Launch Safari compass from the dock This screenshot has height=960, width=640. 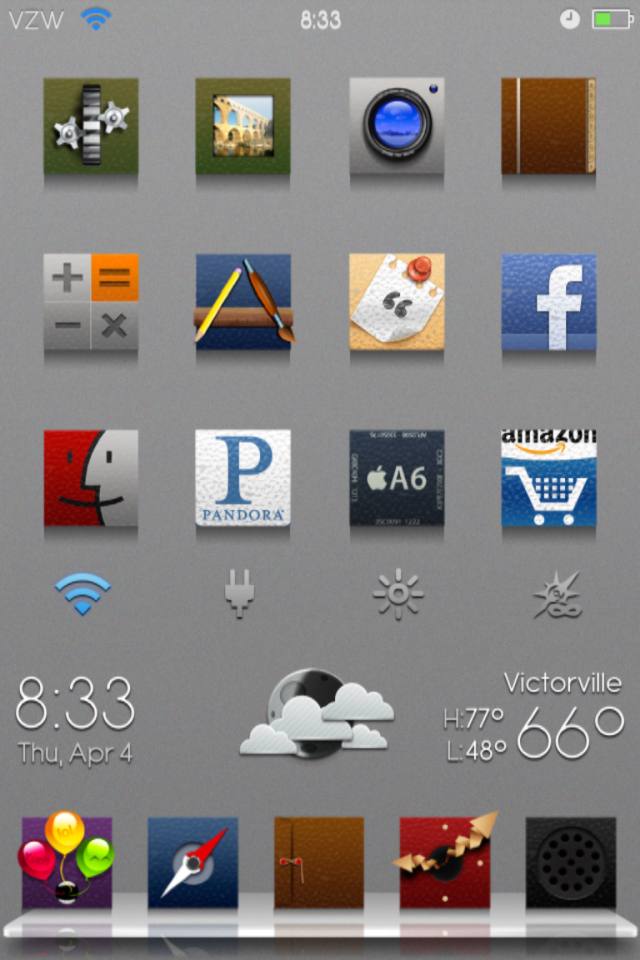coord(193,862)
